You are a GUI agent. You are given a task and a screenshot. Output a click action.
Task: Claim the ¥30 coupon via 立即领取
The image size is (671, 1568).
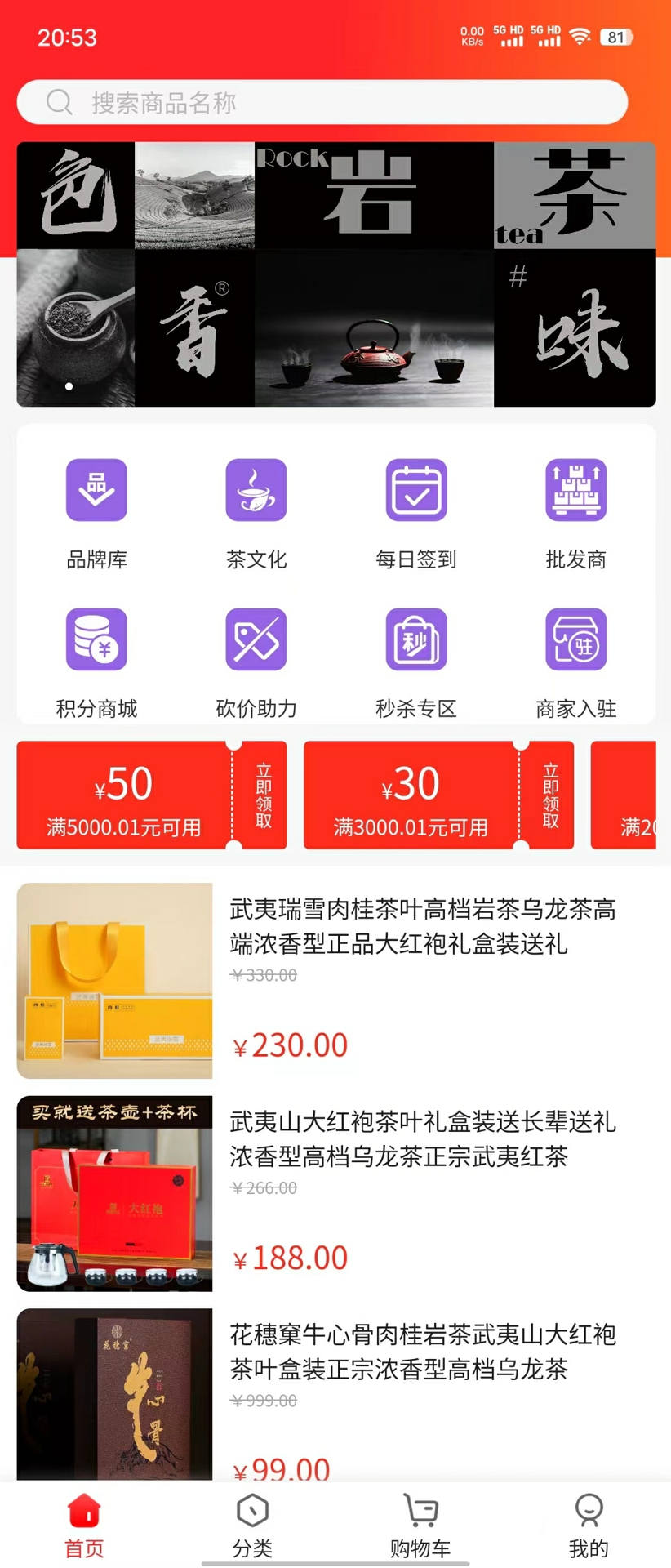click(x=549, y=794)
